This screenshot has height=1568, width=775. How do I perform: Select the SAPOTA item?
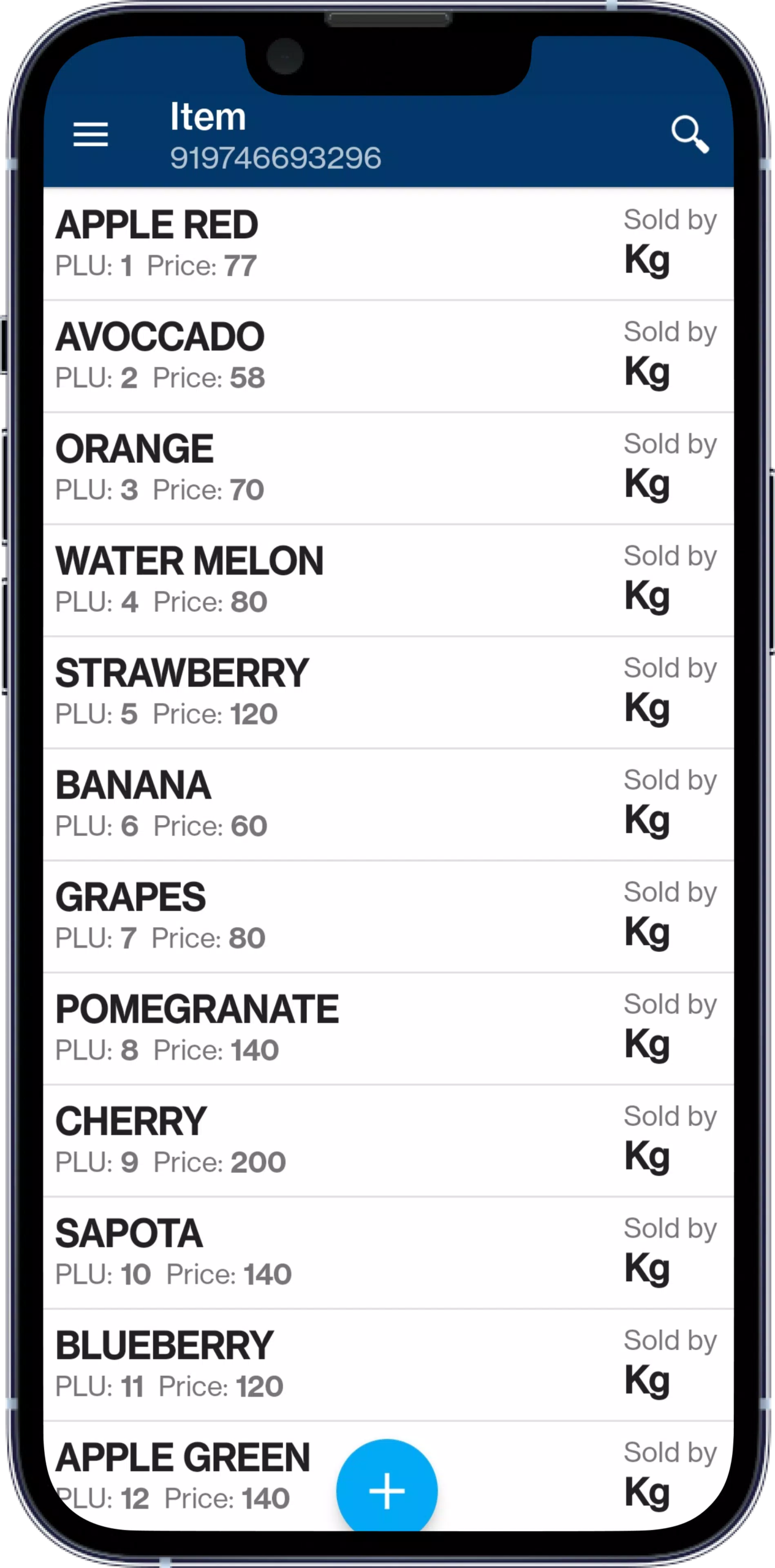[388, 1253]
